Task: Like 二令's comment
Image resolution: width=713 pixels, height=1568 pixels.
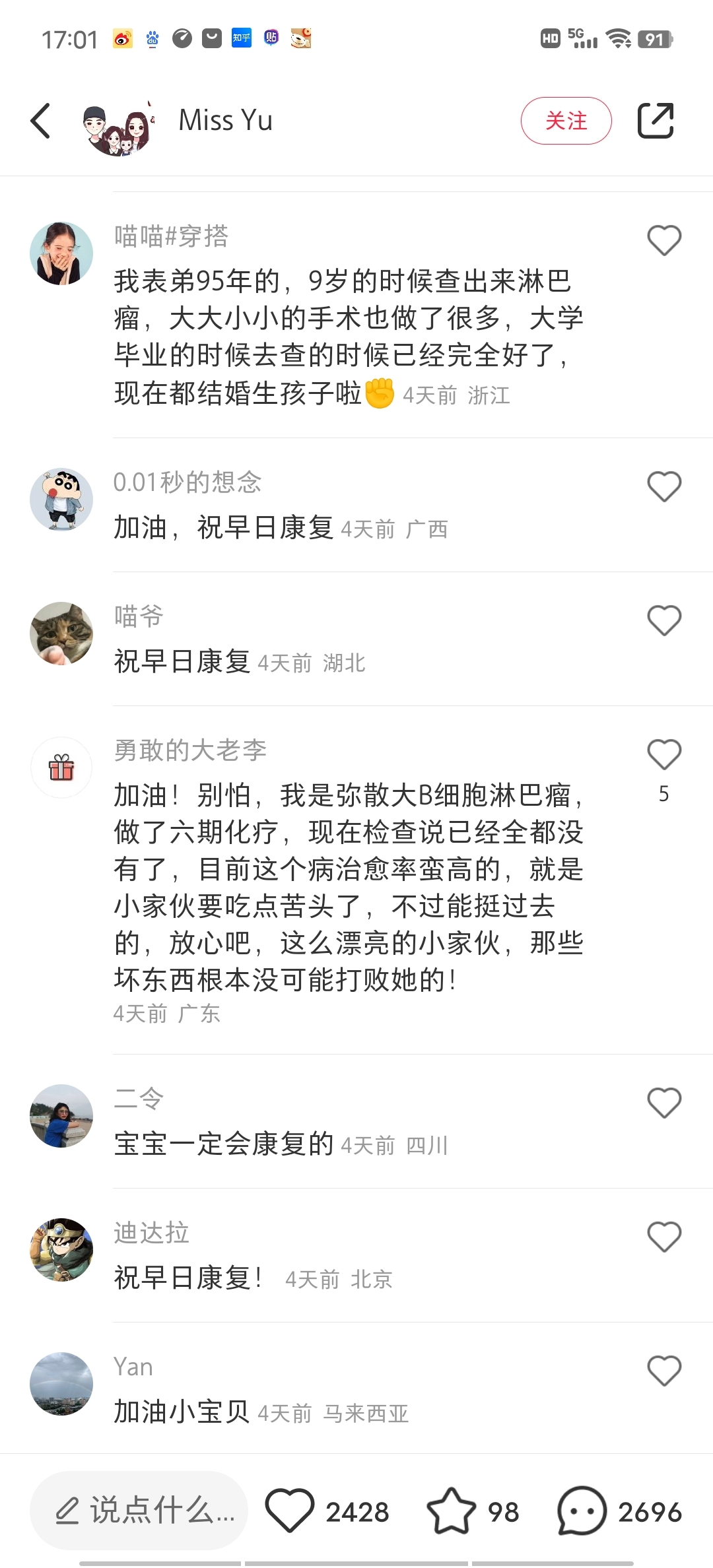Action: pos(663,1103)
